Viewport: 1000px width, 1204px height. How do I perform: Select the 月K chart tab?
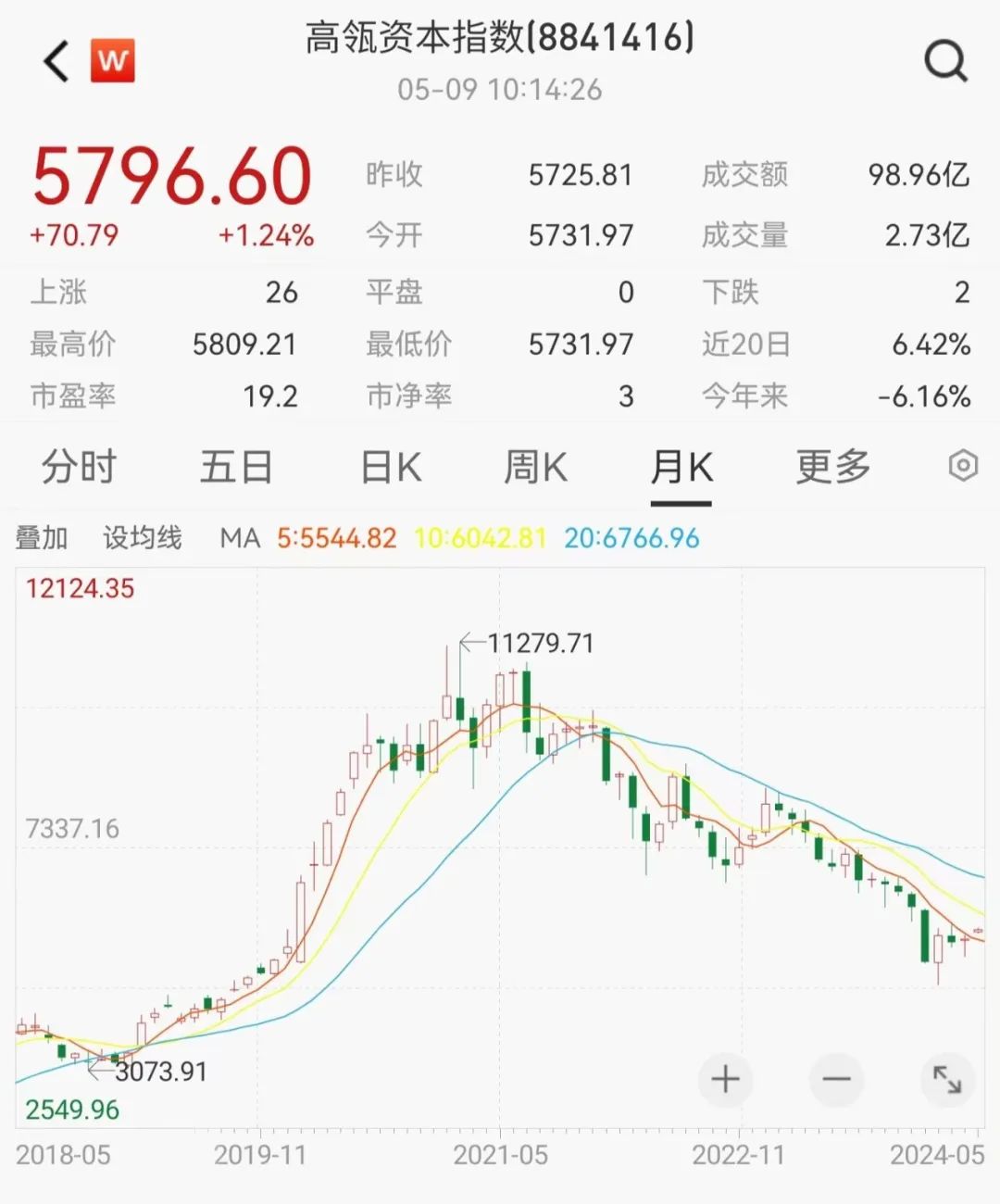pos(681,467)
